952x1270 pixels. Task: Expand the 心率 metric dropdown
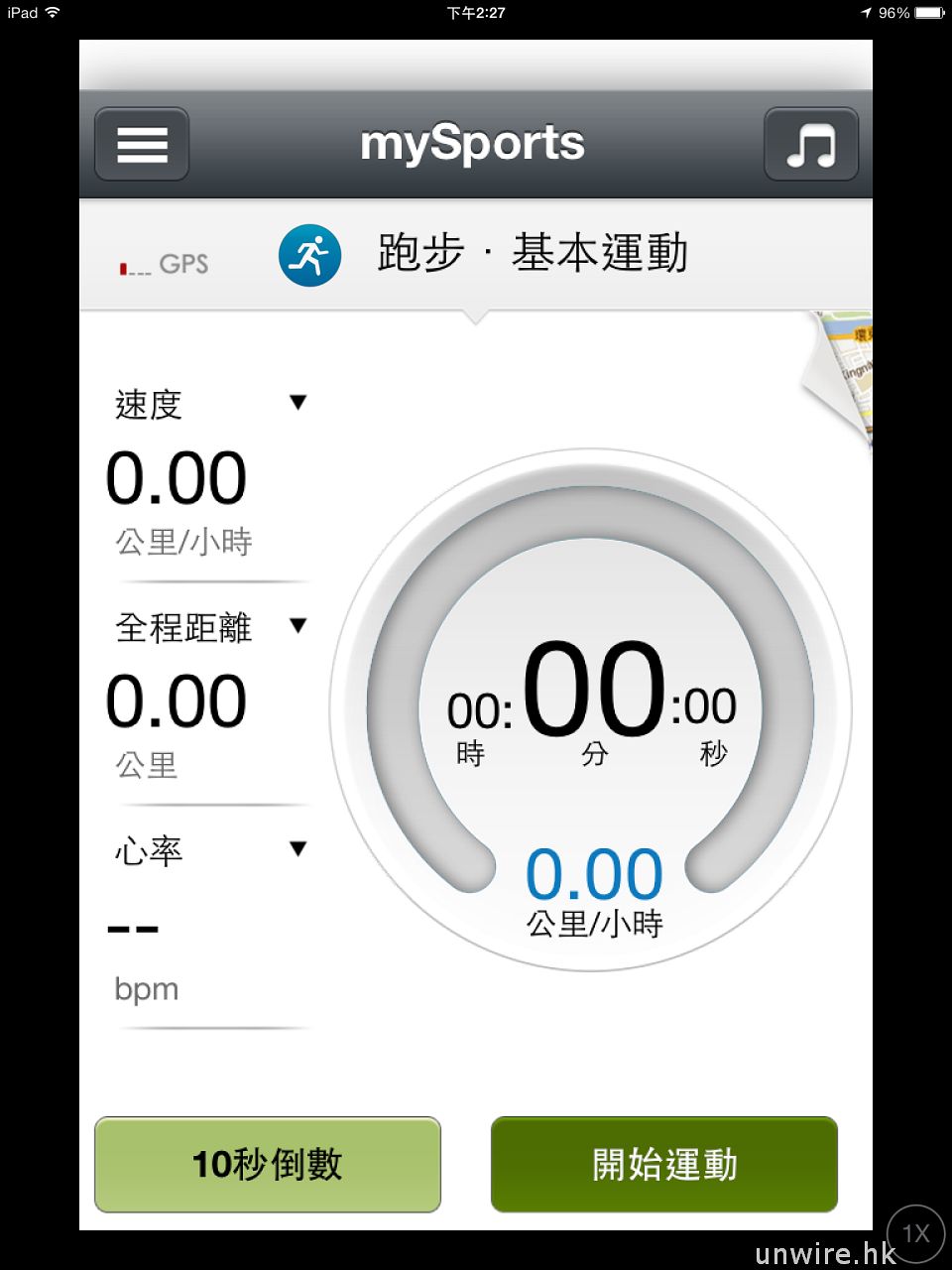pyautogui.click(x=297, y=849)
